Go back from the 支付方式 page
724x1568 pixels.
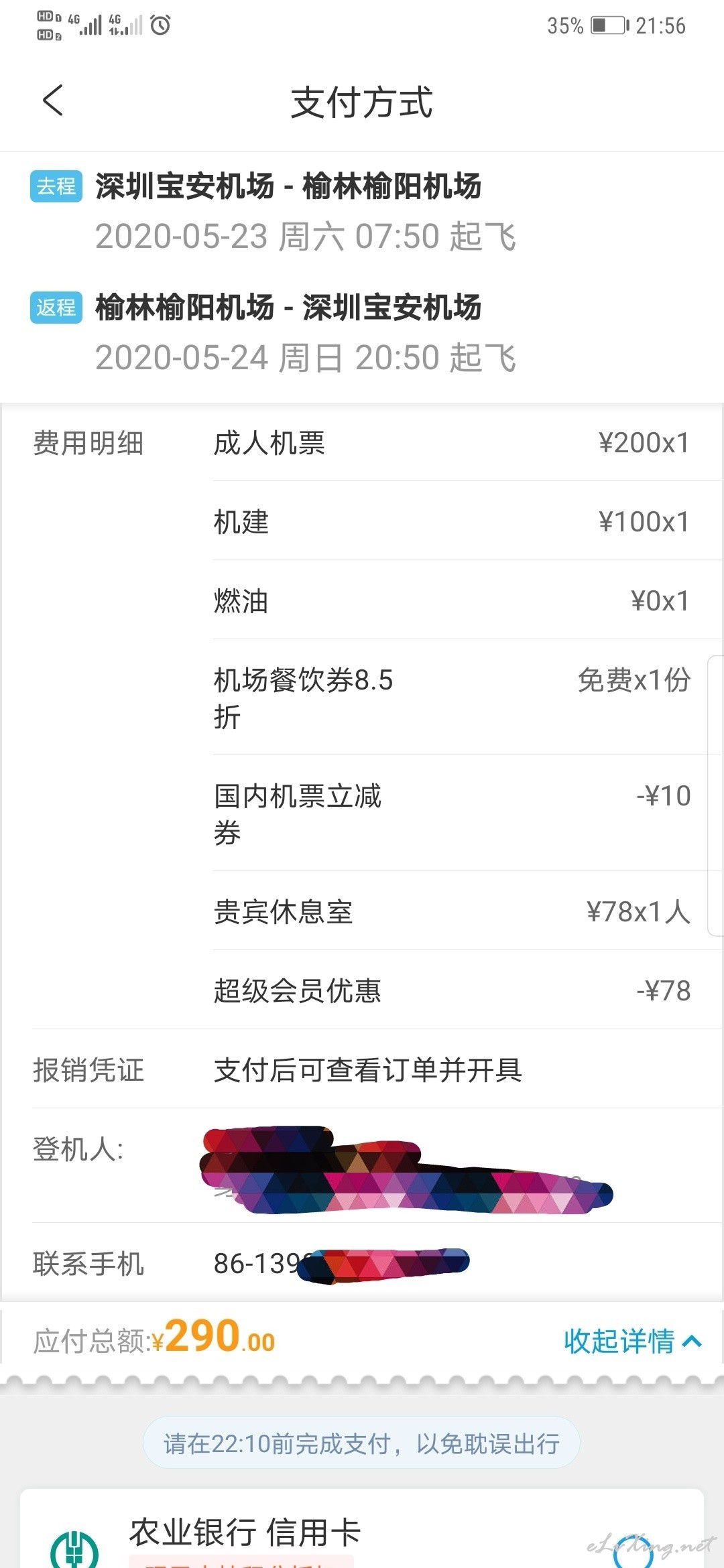click(53, 101)
